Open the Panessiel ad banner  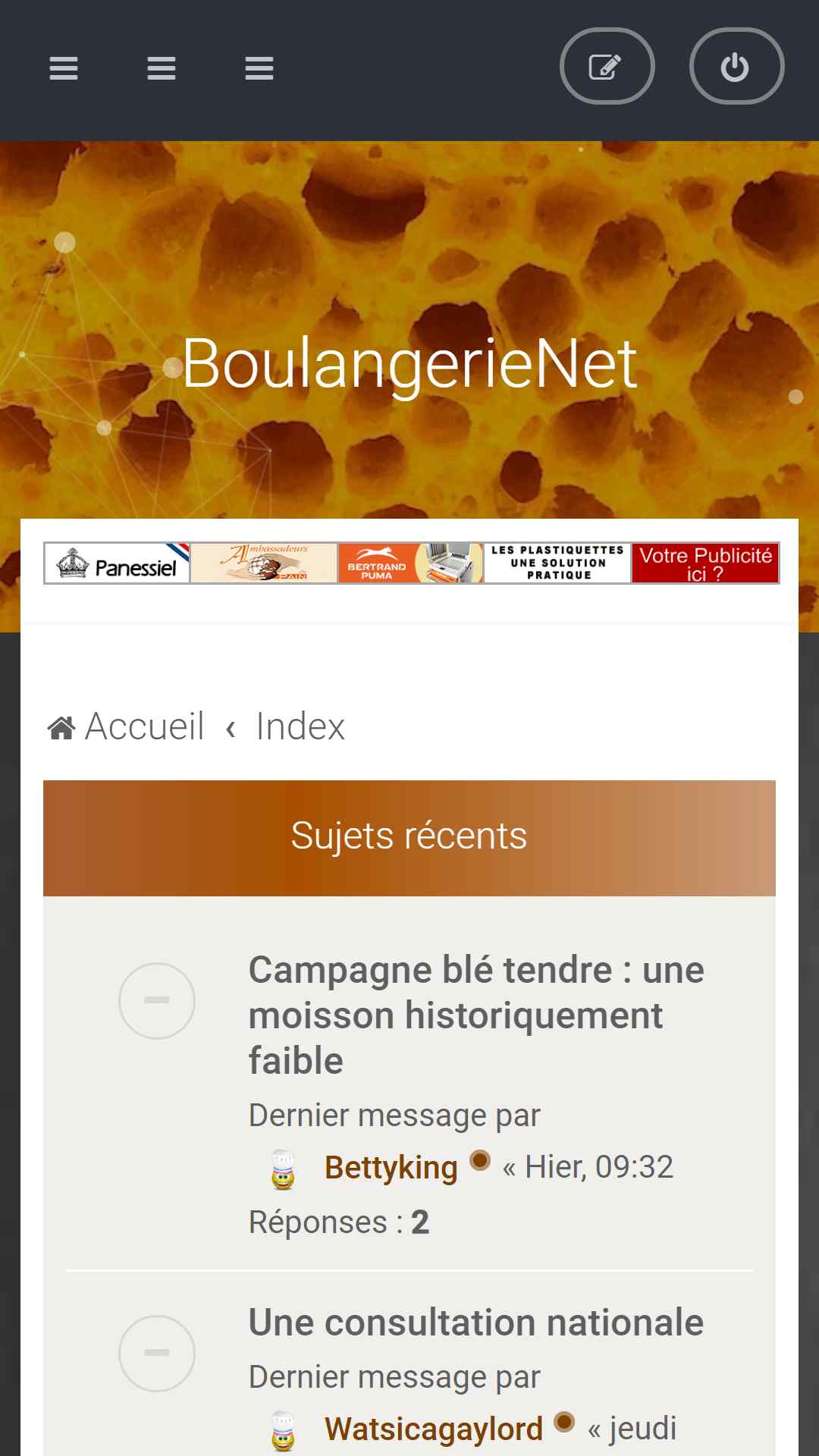click(118, 563)
